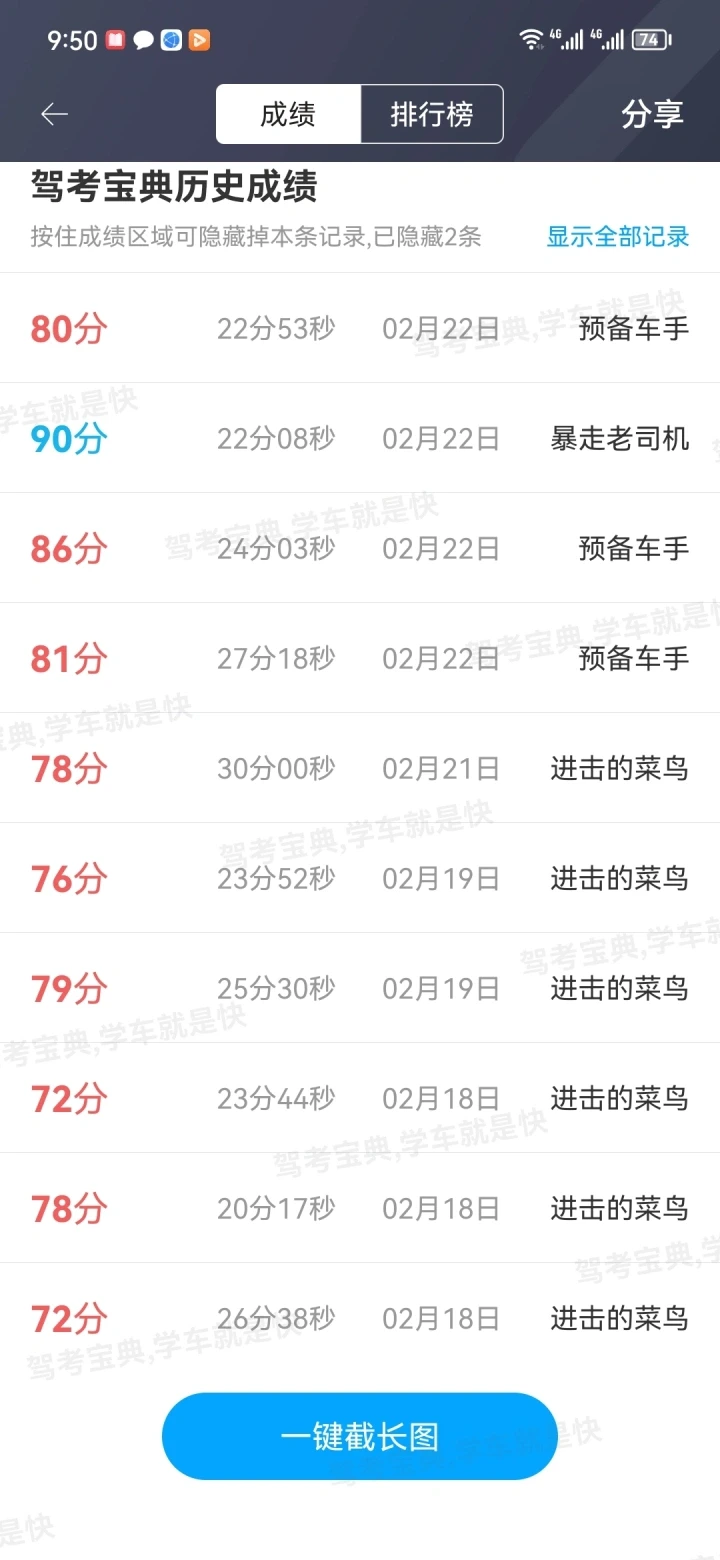The height and width of the screenshot is (1560, 720).
Task: Open the 79分 record lasting 25分30秒
Action: (x=359, y=988)
